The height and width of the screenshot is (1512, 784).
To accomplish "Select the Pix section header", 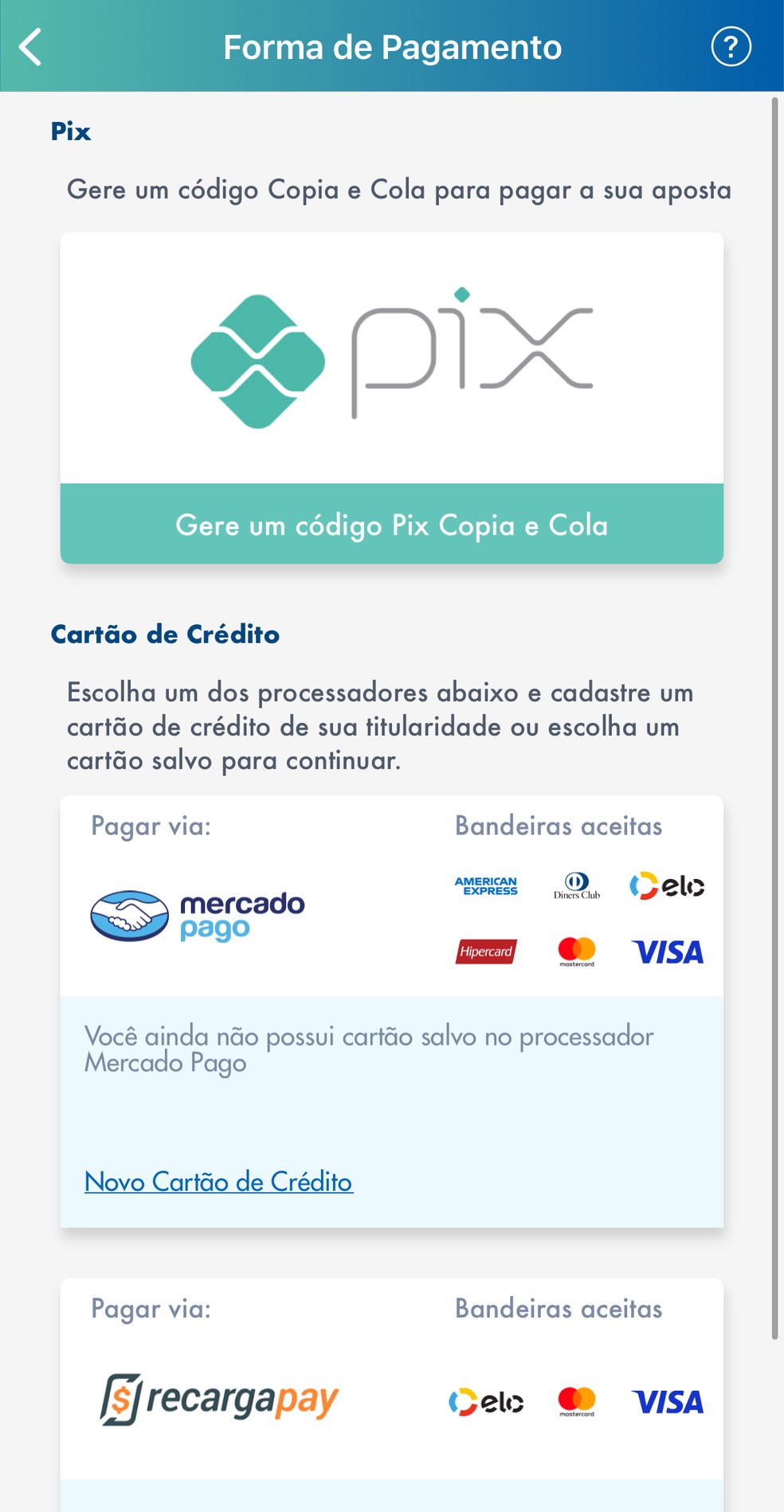I will [70, 131].
